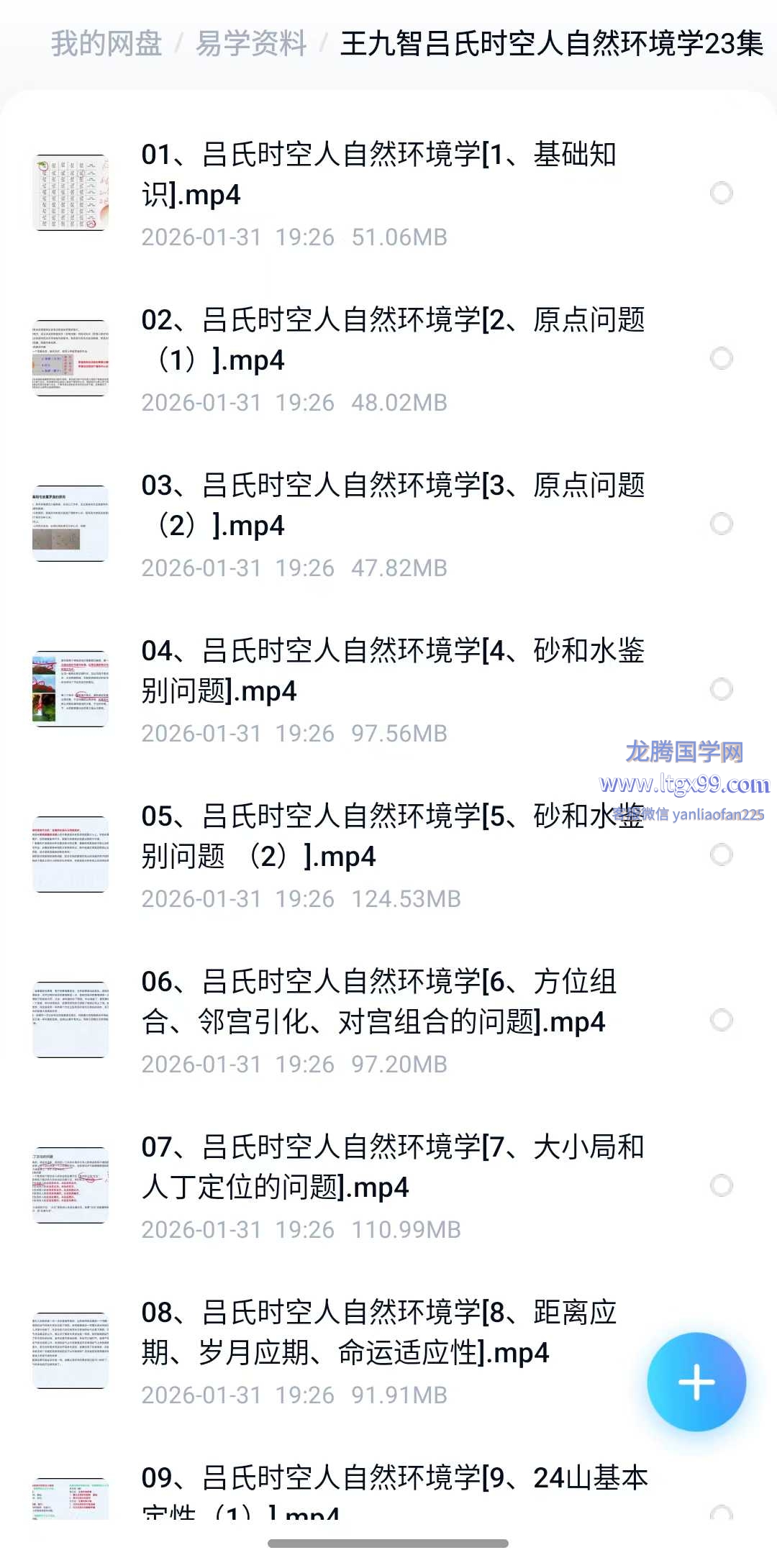Select the checkbox for 07、大小局和人丁定位 video
Screen dimensions: 777x1568
[721, 1185]
